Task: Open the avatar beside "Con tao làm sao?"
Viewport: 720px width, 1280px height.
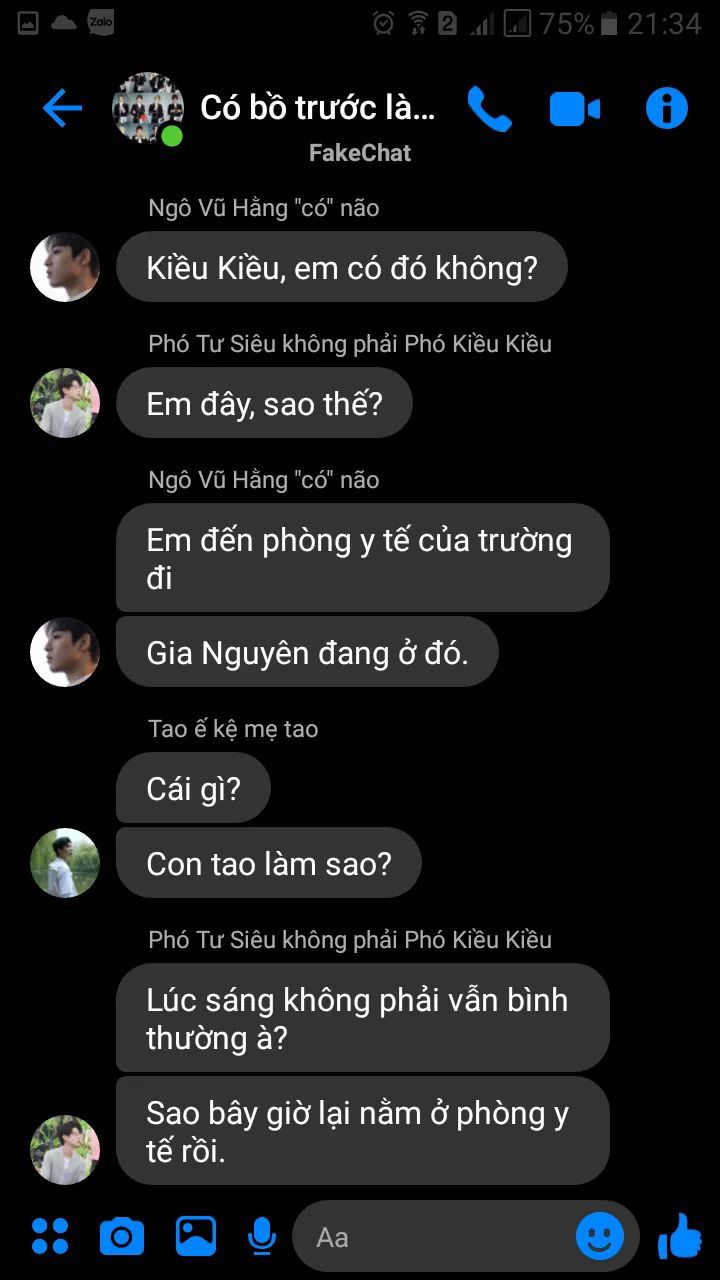Action: (x=65, y=862)
